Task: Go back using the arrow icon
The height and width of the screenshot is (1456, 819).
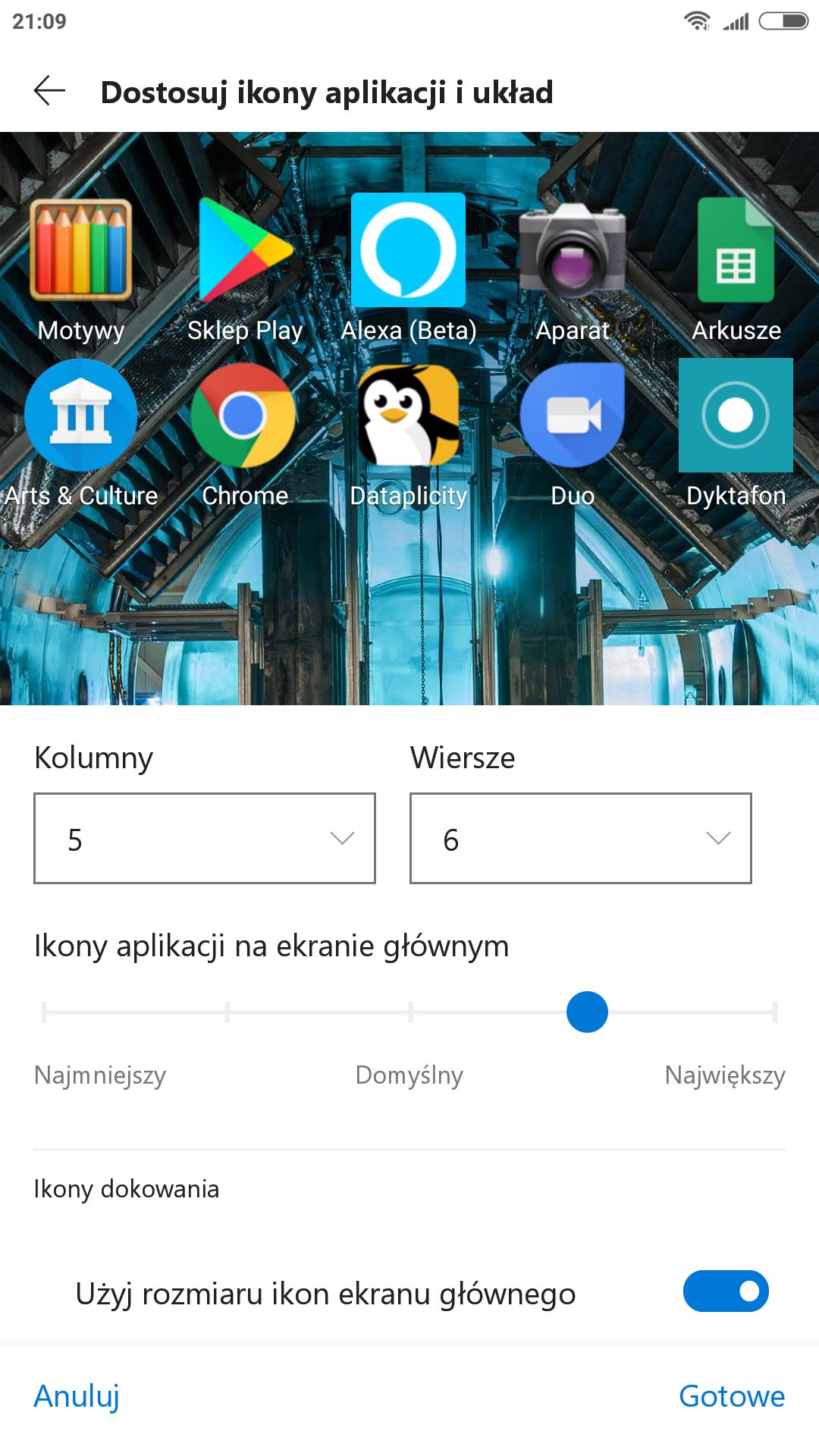Action: tap(50, 91)
